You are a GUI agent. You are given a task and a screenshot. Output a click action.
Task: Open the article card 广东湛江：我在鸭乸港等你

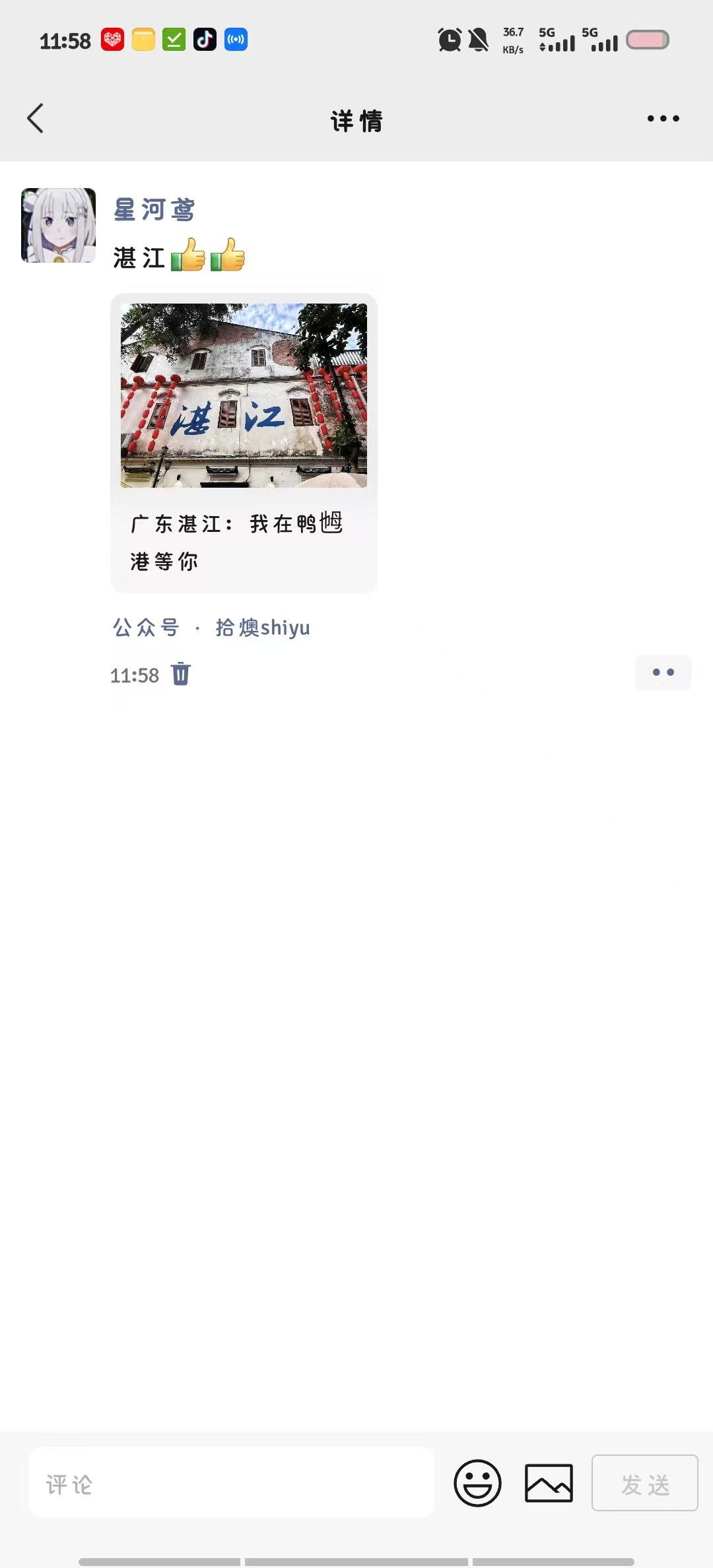(x=244, y=443)
